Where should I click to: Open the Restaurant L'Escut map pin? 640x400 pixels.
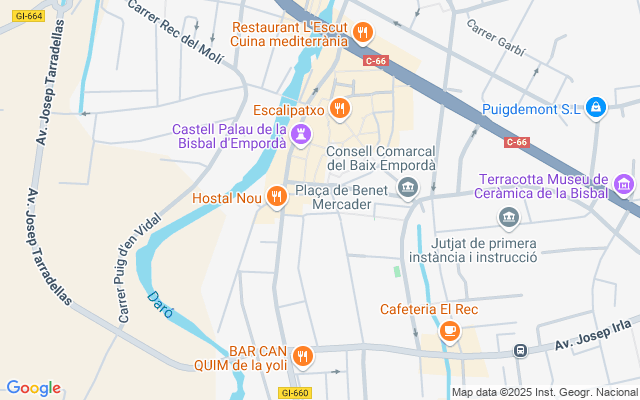(362, 33)
